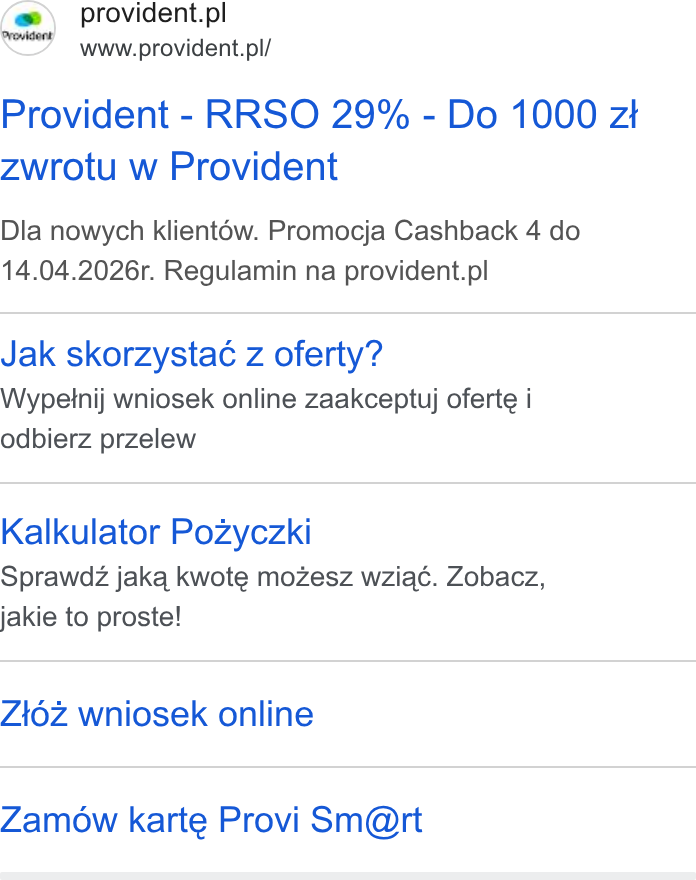Open the Jak skorzystać z oferty? link
This screenshot has height=880, width=696.
(x=191, y=354)
